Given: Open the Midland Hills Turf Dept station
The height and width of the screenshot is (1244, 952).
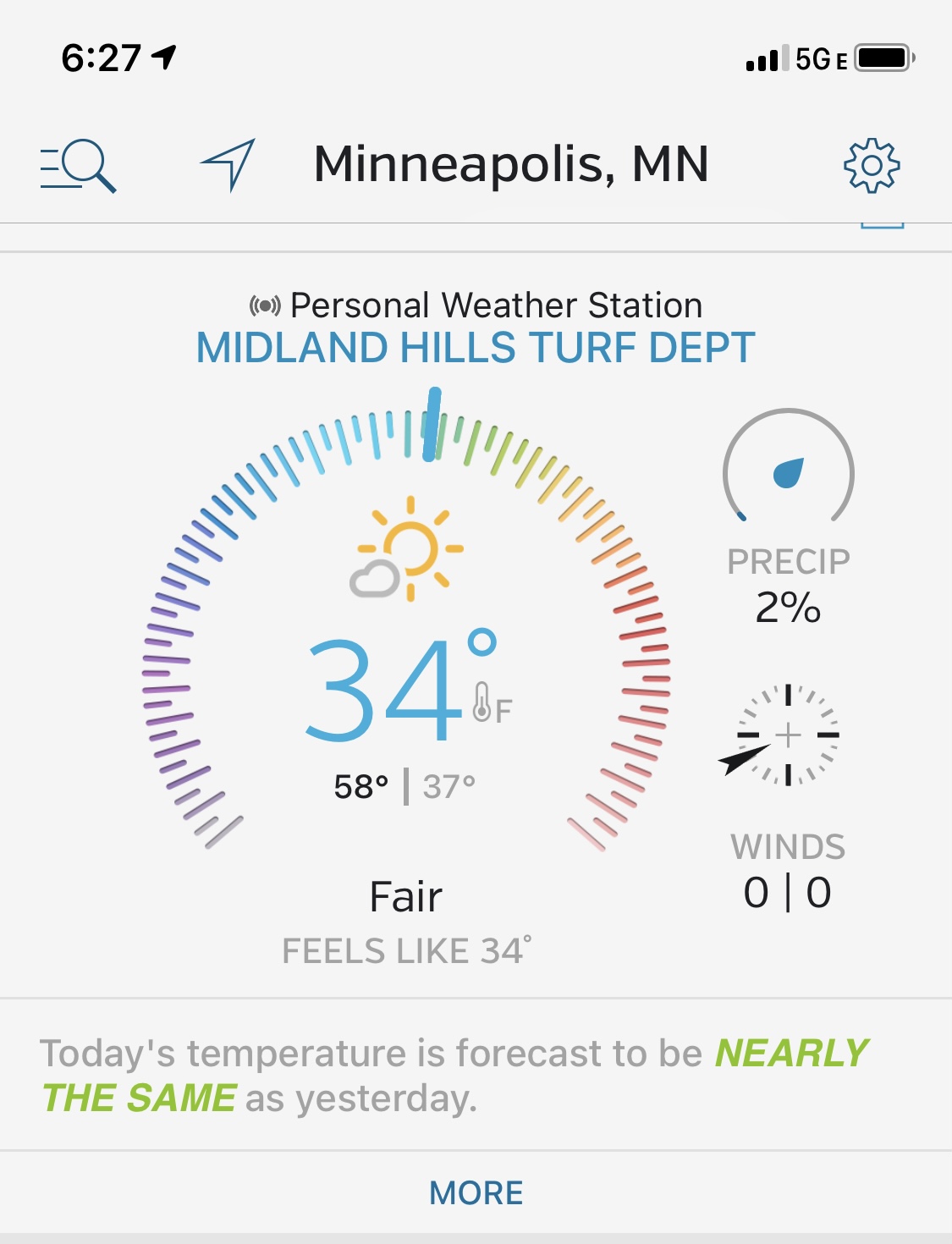Looking at the screenshot, I should [x=476, y=348].
